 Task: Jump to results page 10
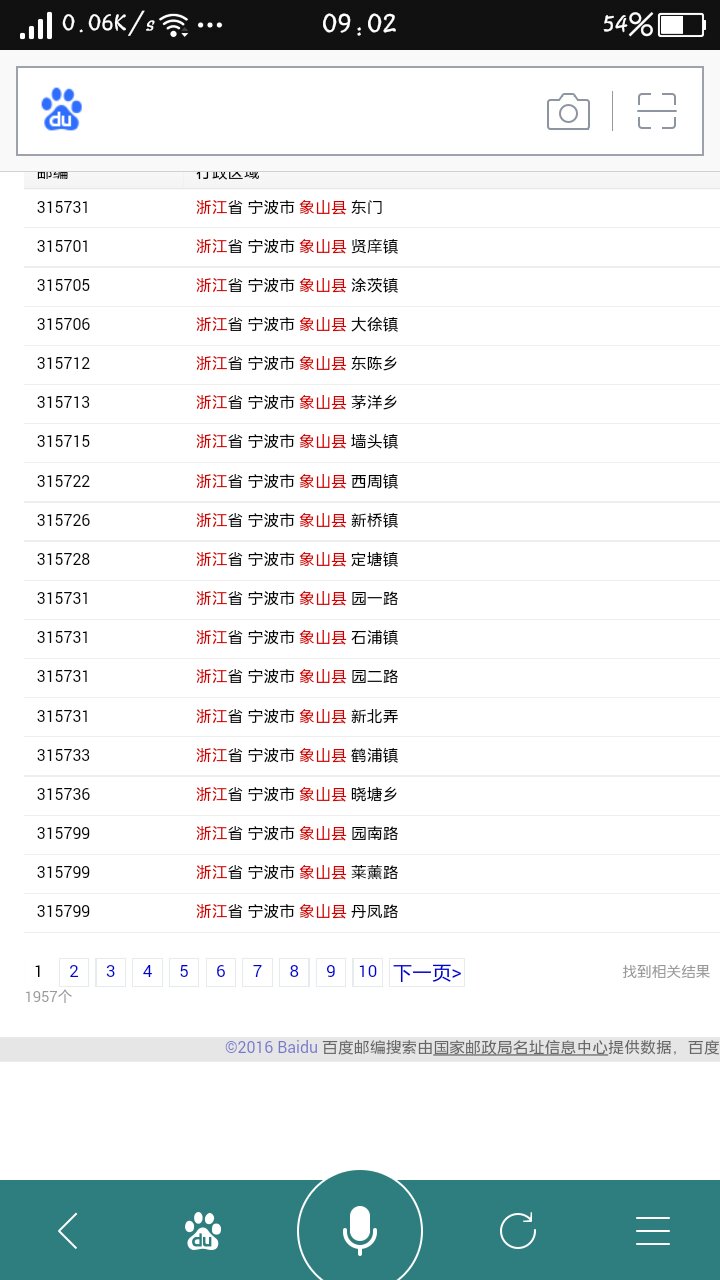click(x=368, y=972)
